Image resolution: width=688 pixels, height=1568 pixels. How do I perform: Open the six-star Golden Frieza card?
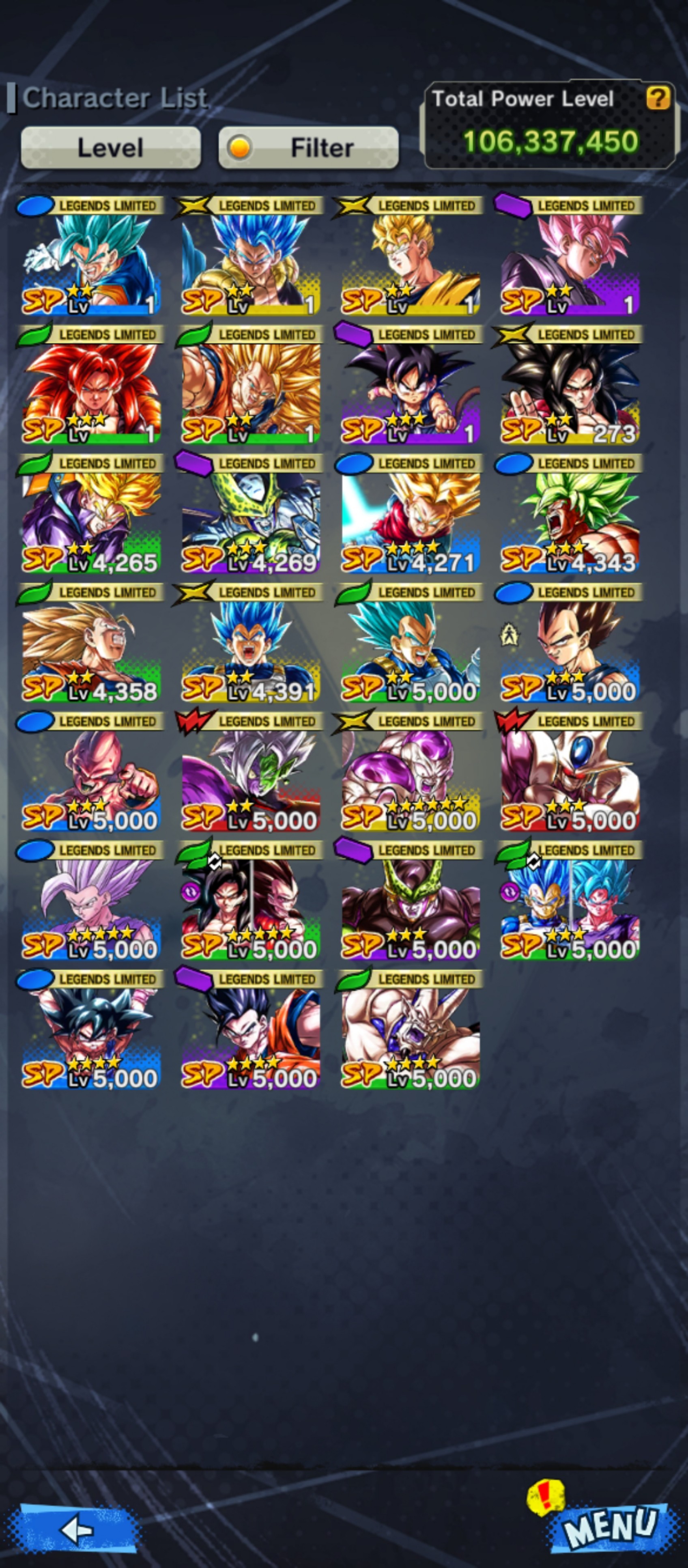(410, 771)
